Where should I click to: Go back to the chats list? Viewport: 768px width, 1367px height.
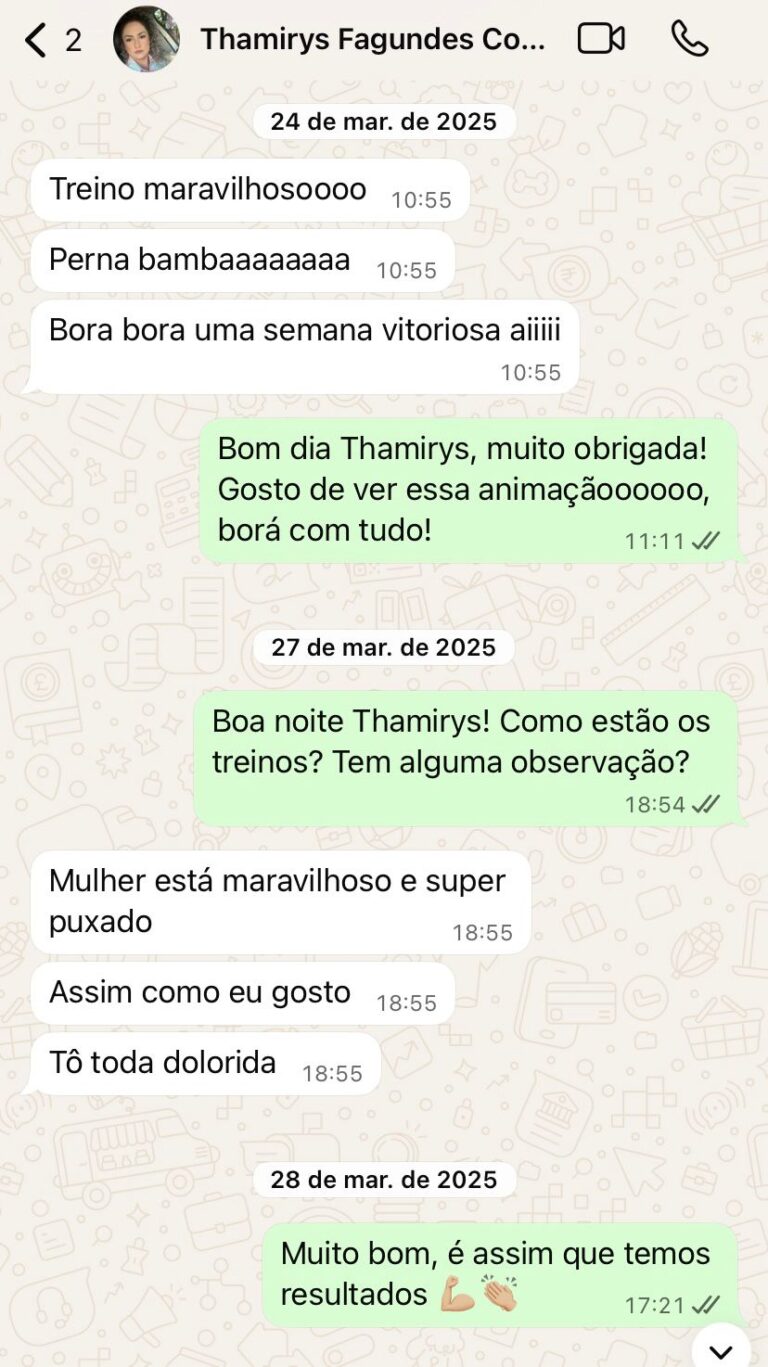click(38, 40)
